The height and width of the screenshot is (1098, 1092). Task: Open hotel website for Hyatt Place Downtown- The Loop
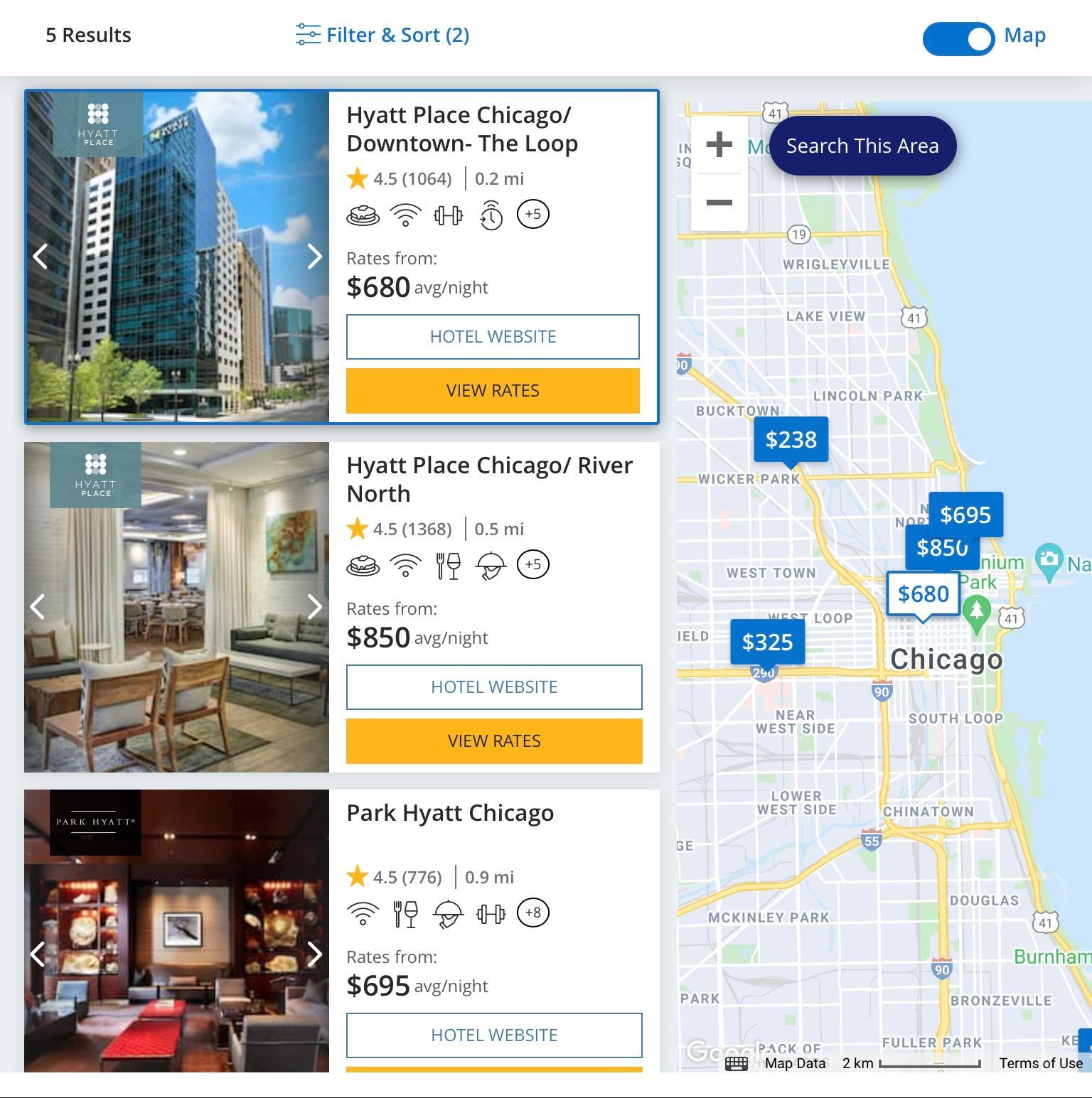pos(493,336)
